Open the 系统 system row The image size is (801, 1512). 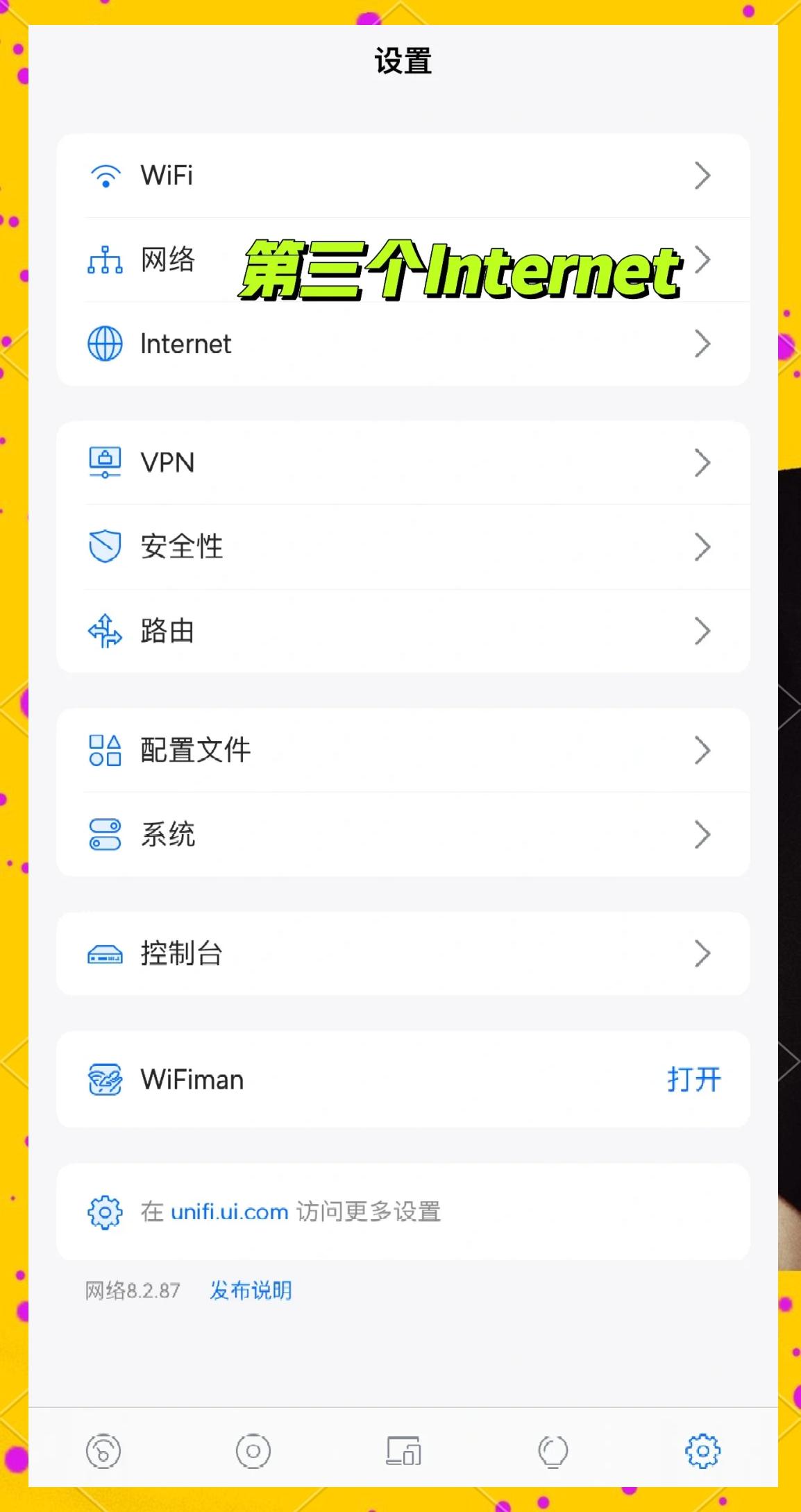pos(403,834)
